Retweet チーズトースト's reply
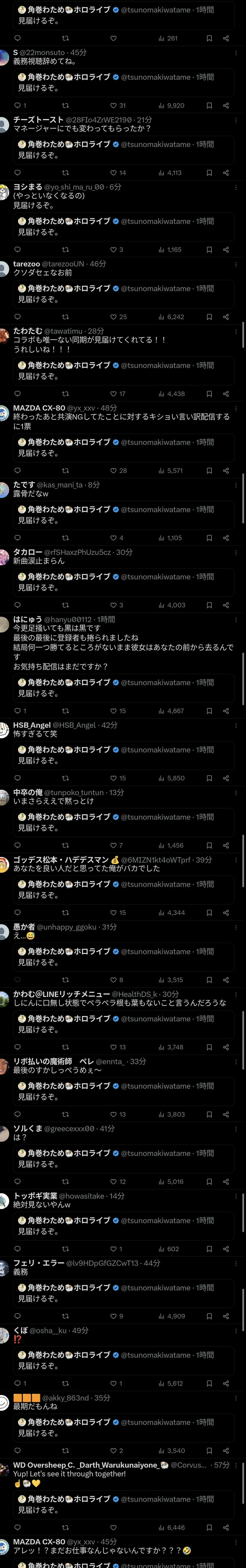The width and height of the screenshot is (246, 1568). point(66,173)
